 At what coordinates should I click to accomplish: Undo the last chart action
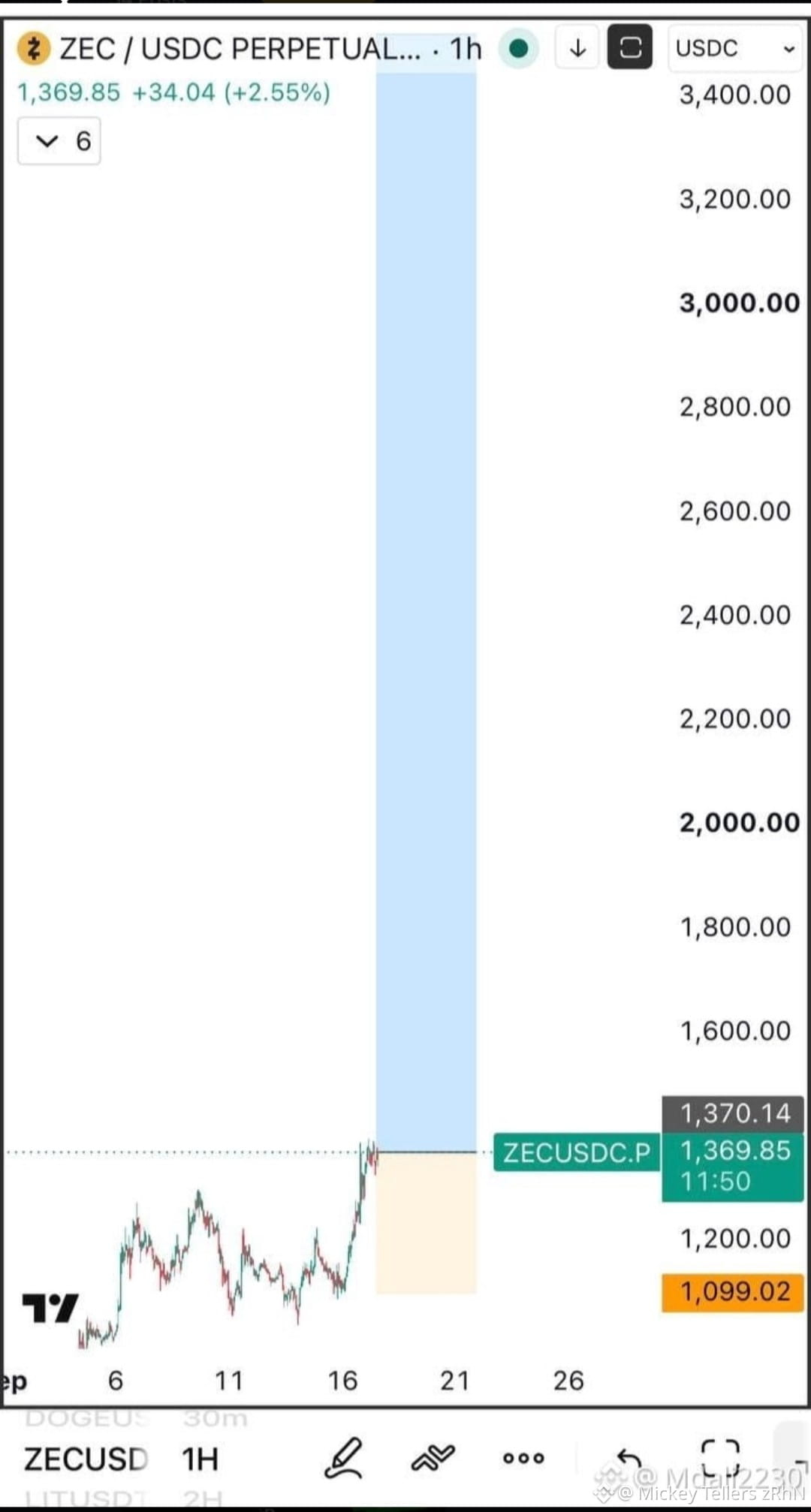tap(629, 1459)
